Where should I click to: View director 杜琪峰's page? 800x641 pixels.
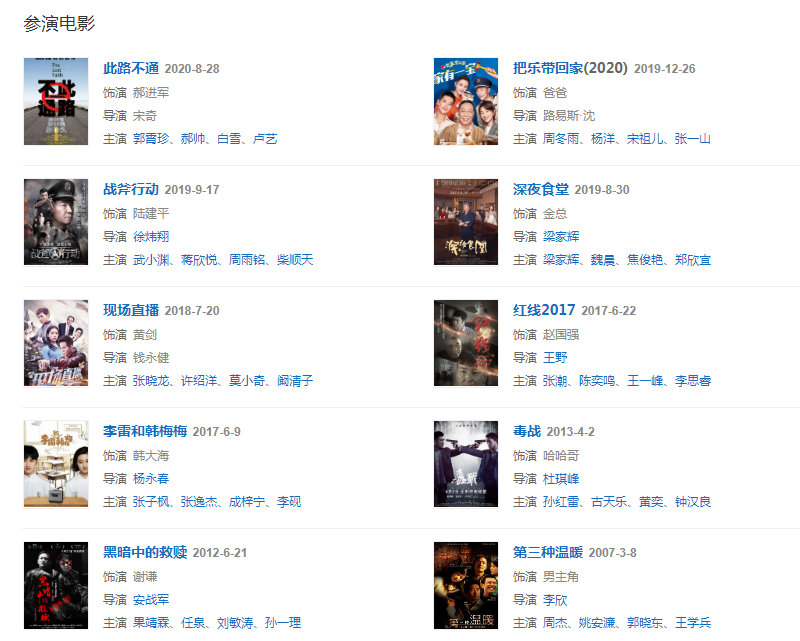point(562,479)
